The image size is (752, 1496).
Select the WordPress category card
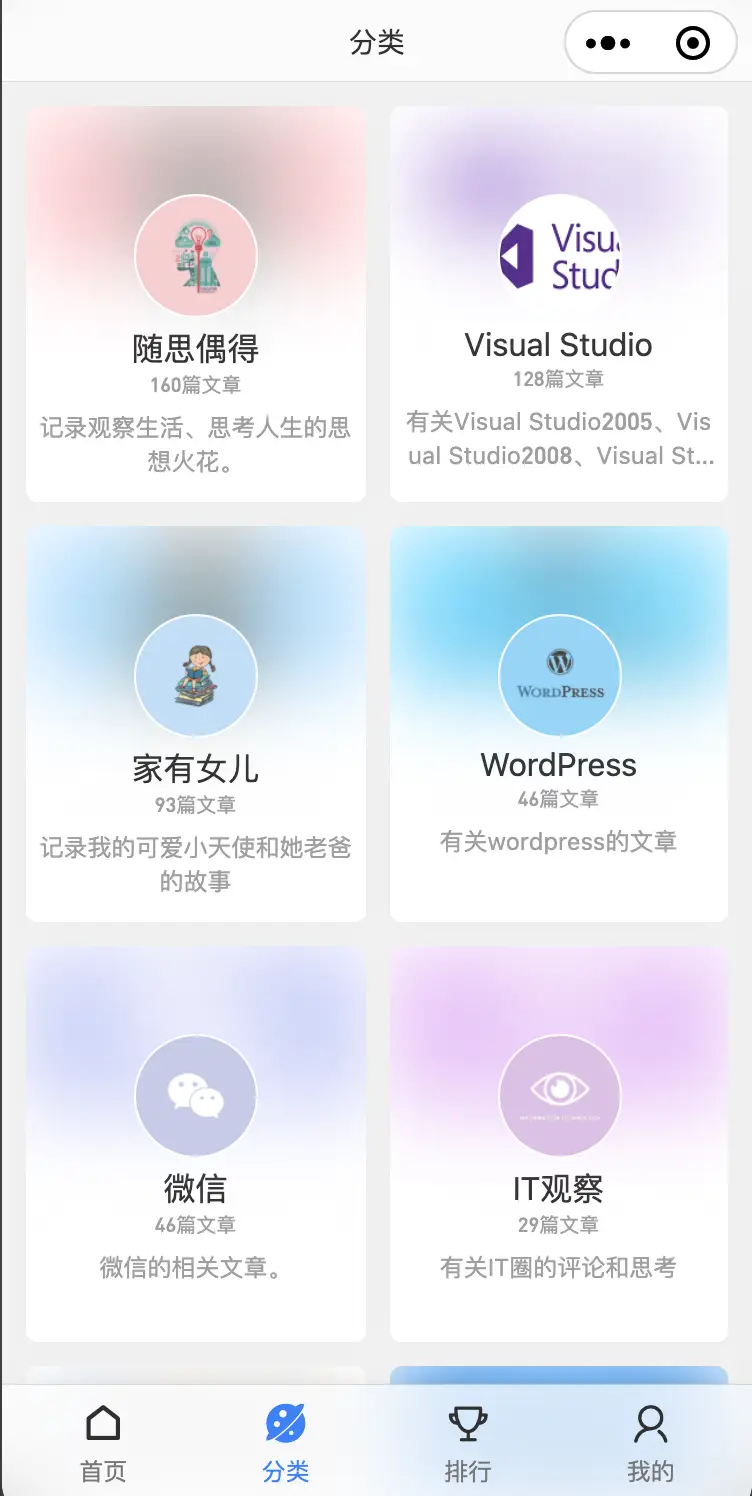(x=558, y=724)
